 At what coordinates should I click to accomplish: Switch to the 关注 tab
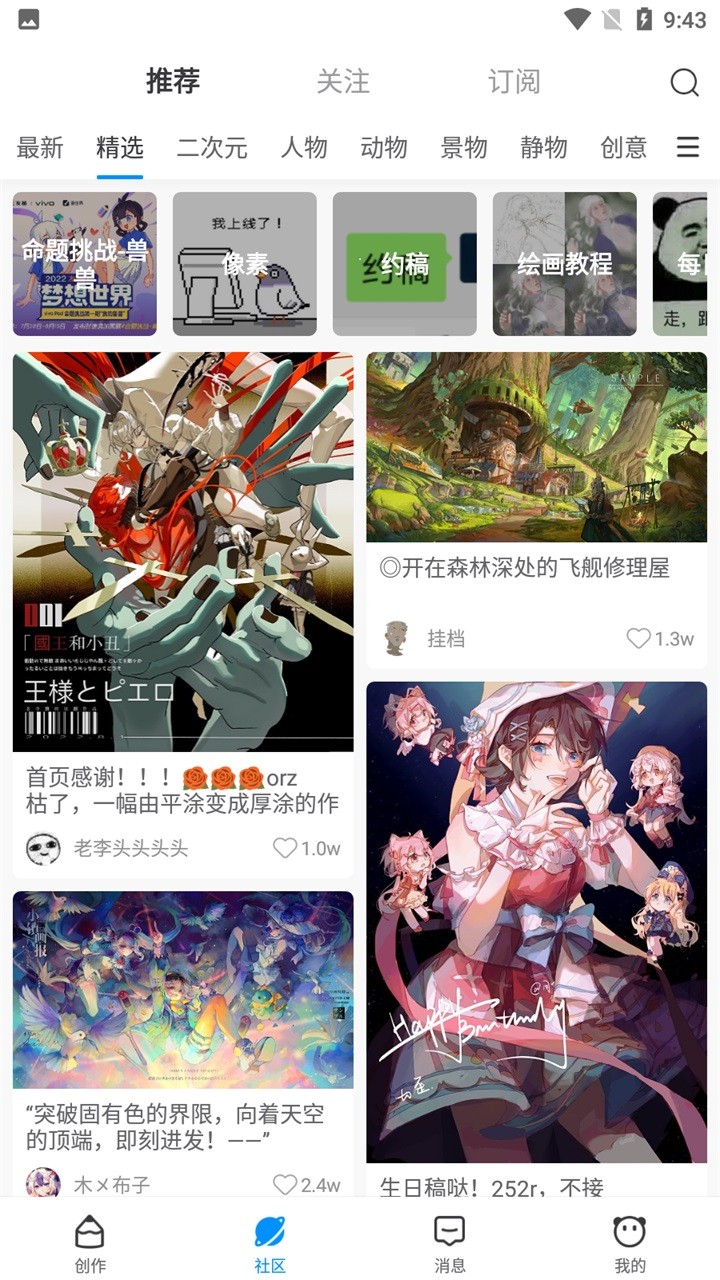343,82
